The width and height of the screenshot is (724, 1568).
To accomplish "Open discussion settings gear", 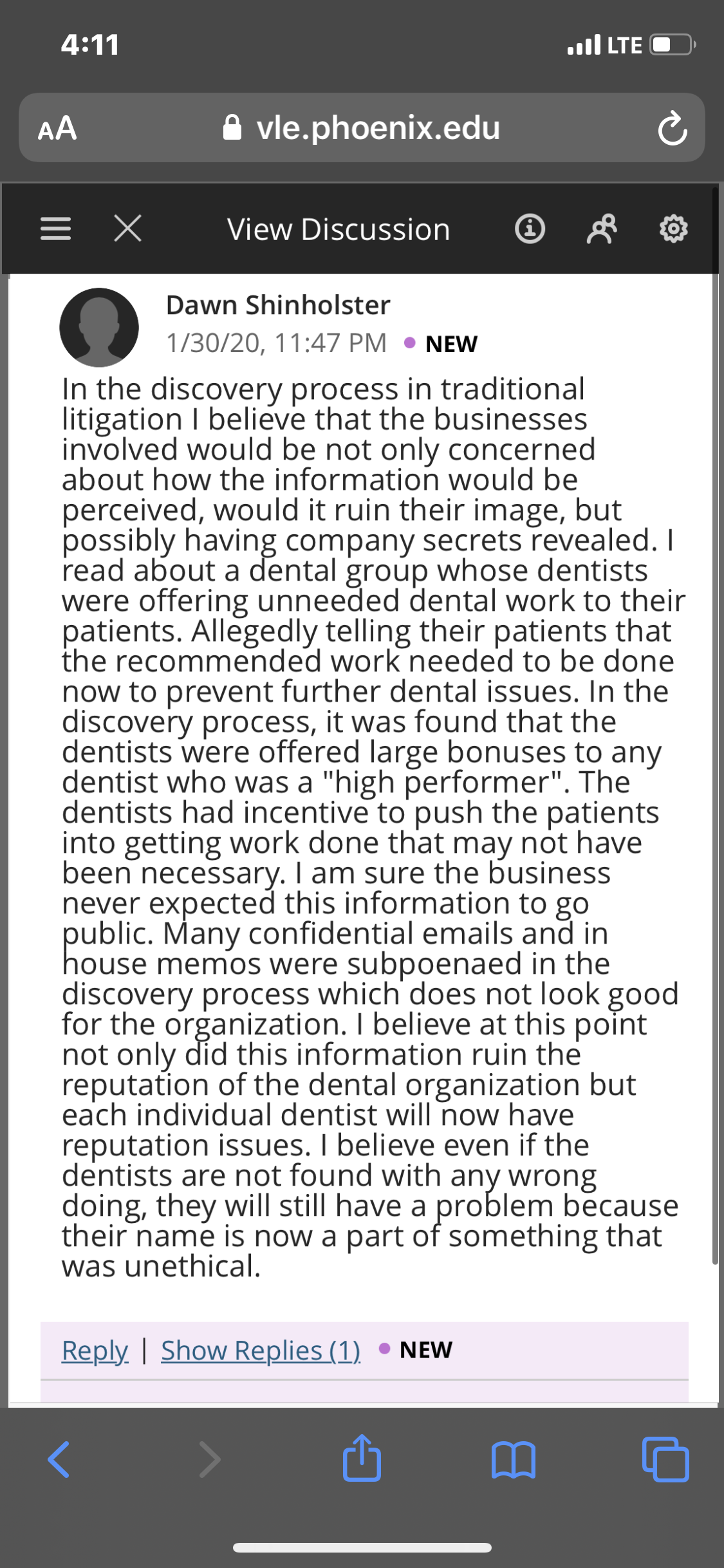I will tap(674, 229).
